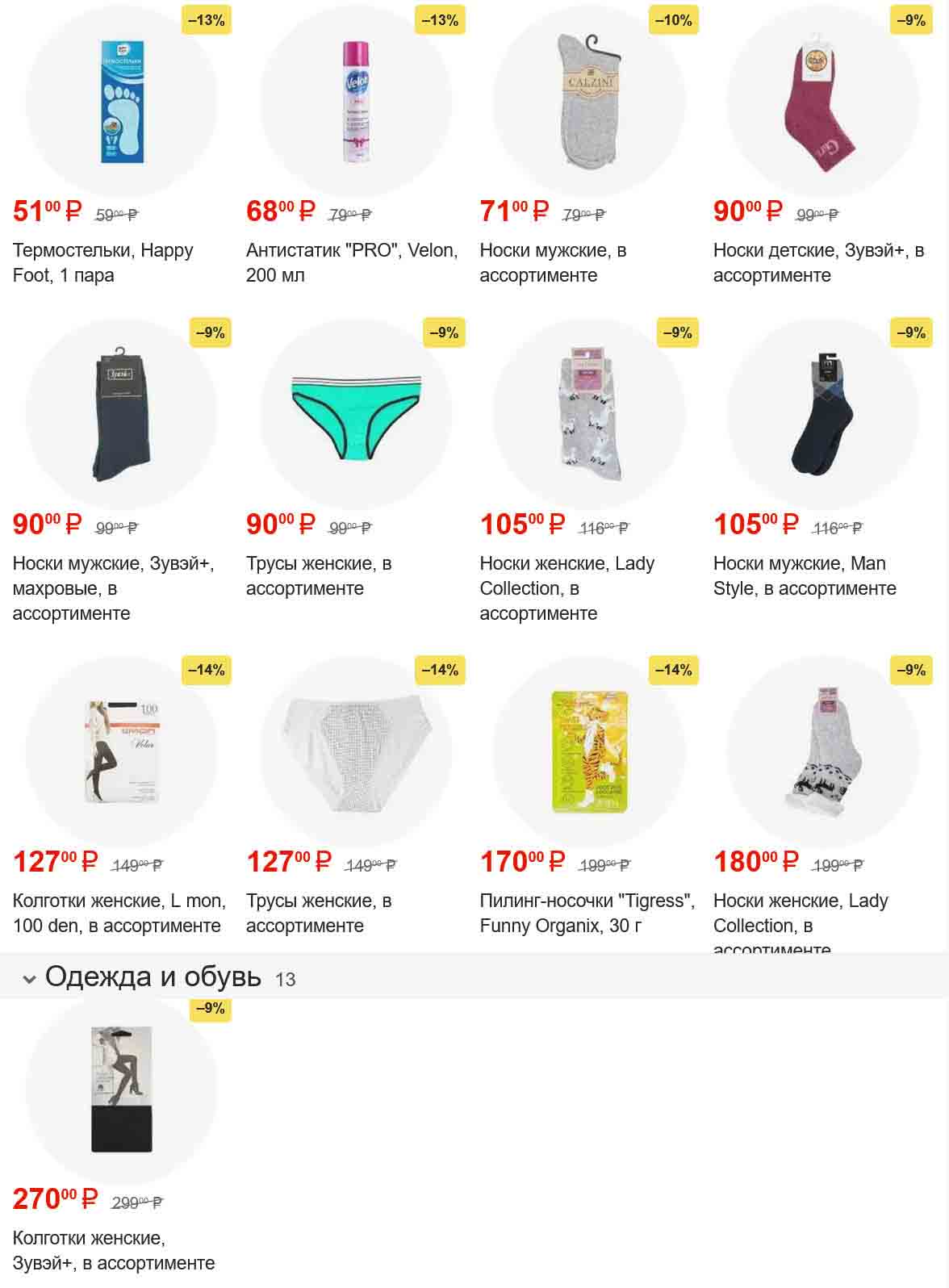This screenshot has height=1288, width=949.
Task: Select the Трусы женские item for 127 ₽
Action: tap(355, 752)
